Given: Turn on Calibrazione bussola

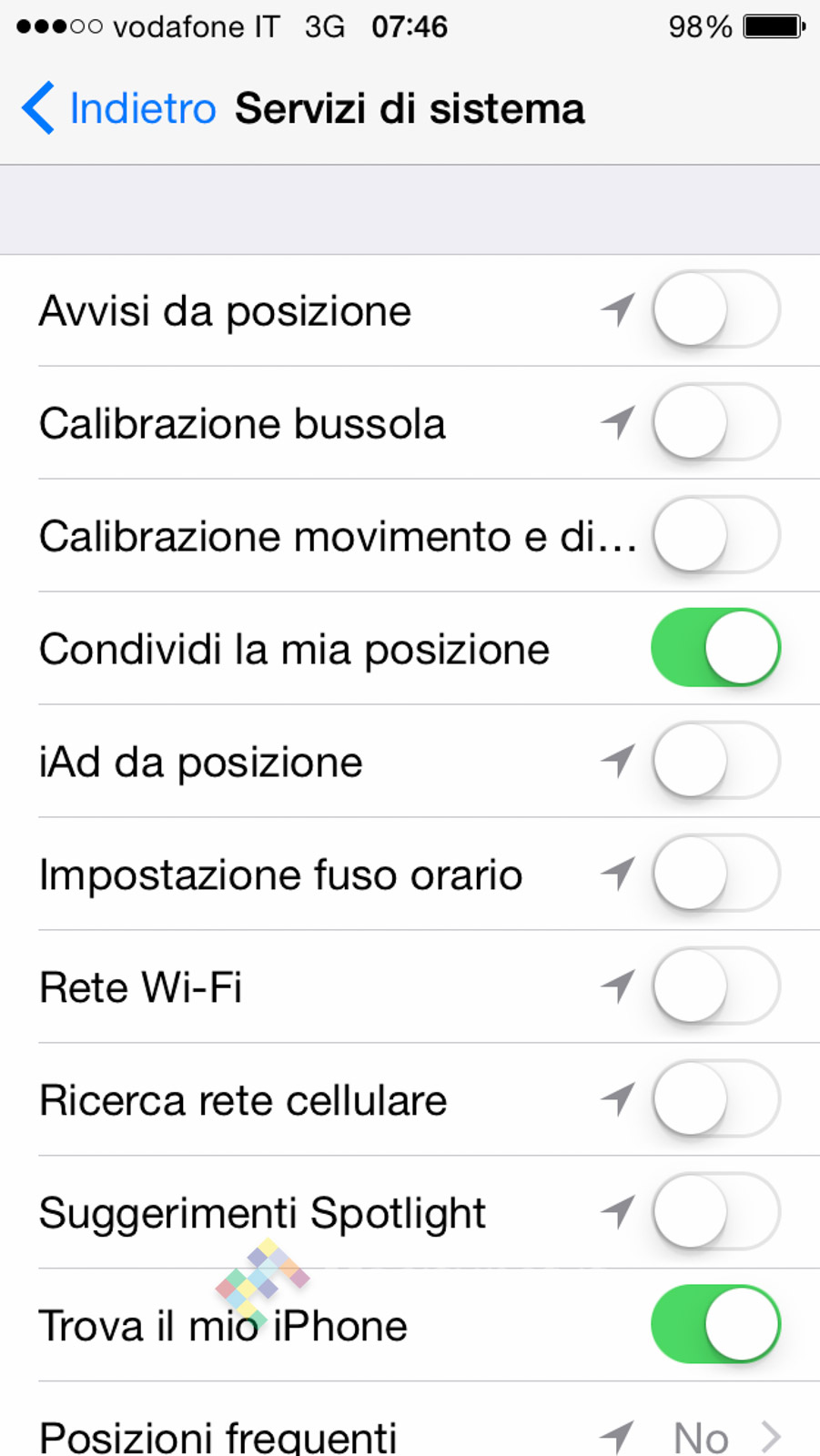Looking at the screenshot, I should click(x=715, y=422).
